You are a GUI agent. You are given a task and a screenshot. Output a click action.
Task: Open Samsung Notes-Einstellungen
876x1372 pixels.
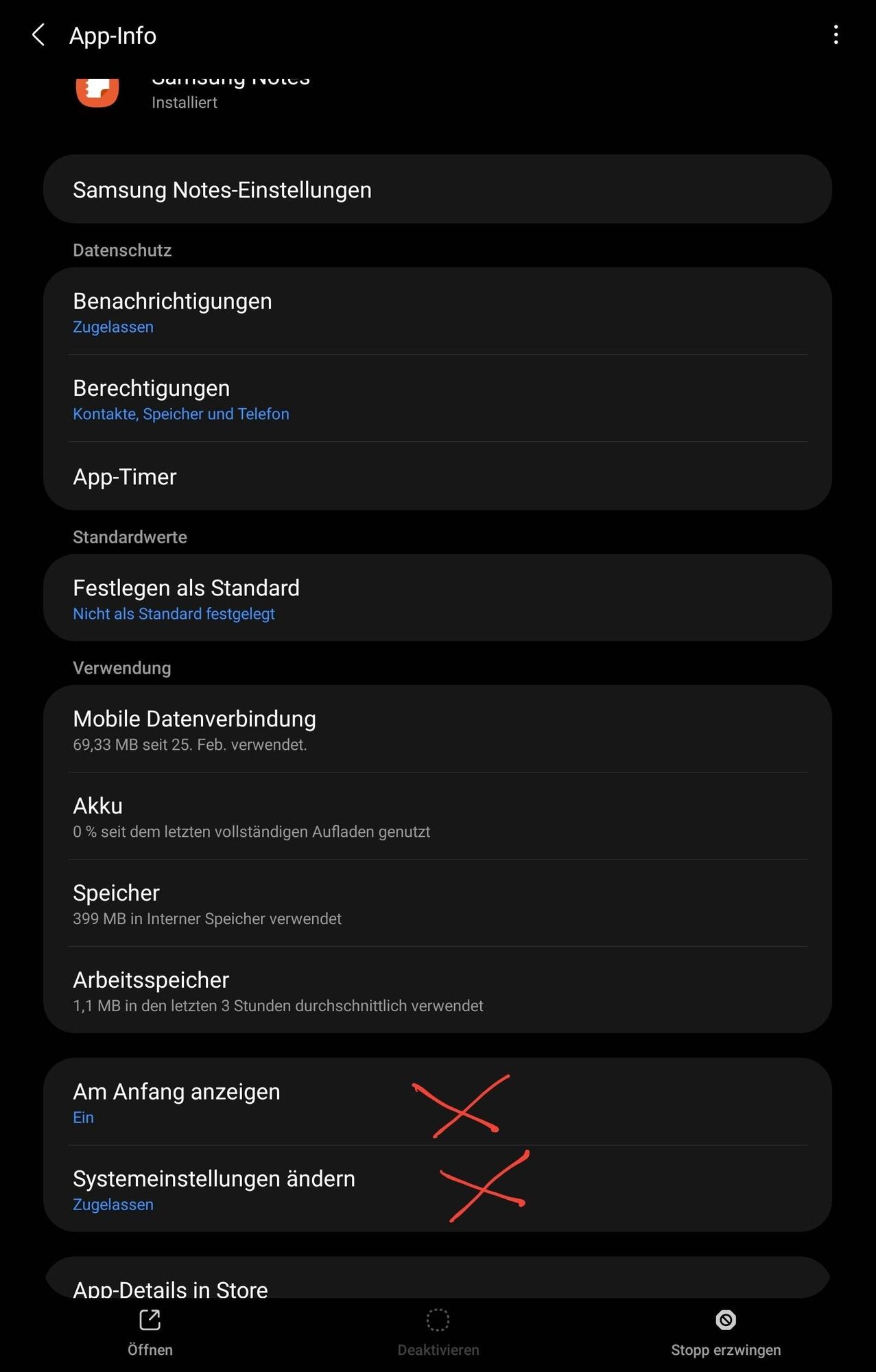pos(437,189)
